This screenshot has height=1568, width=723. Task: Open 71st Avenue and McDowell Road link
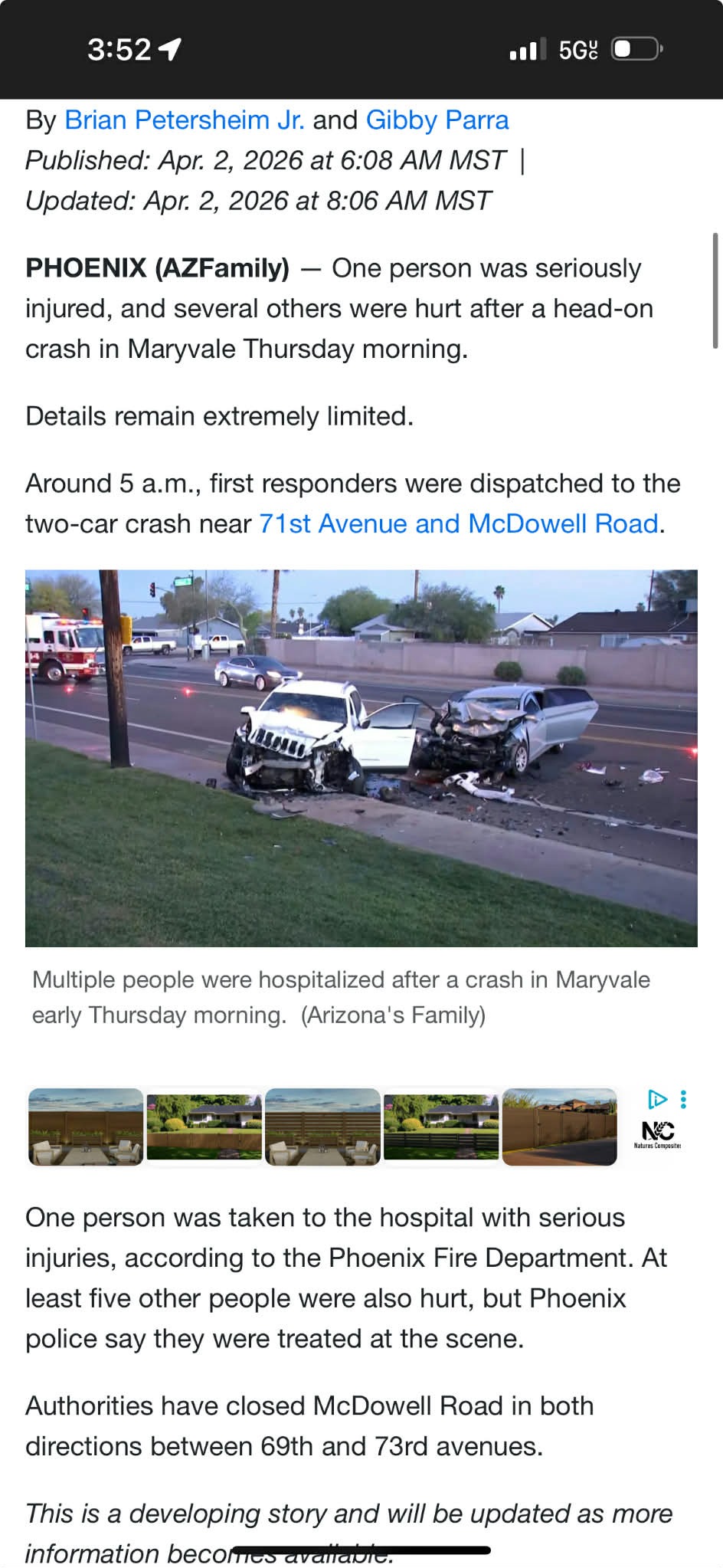click(459, 524)
